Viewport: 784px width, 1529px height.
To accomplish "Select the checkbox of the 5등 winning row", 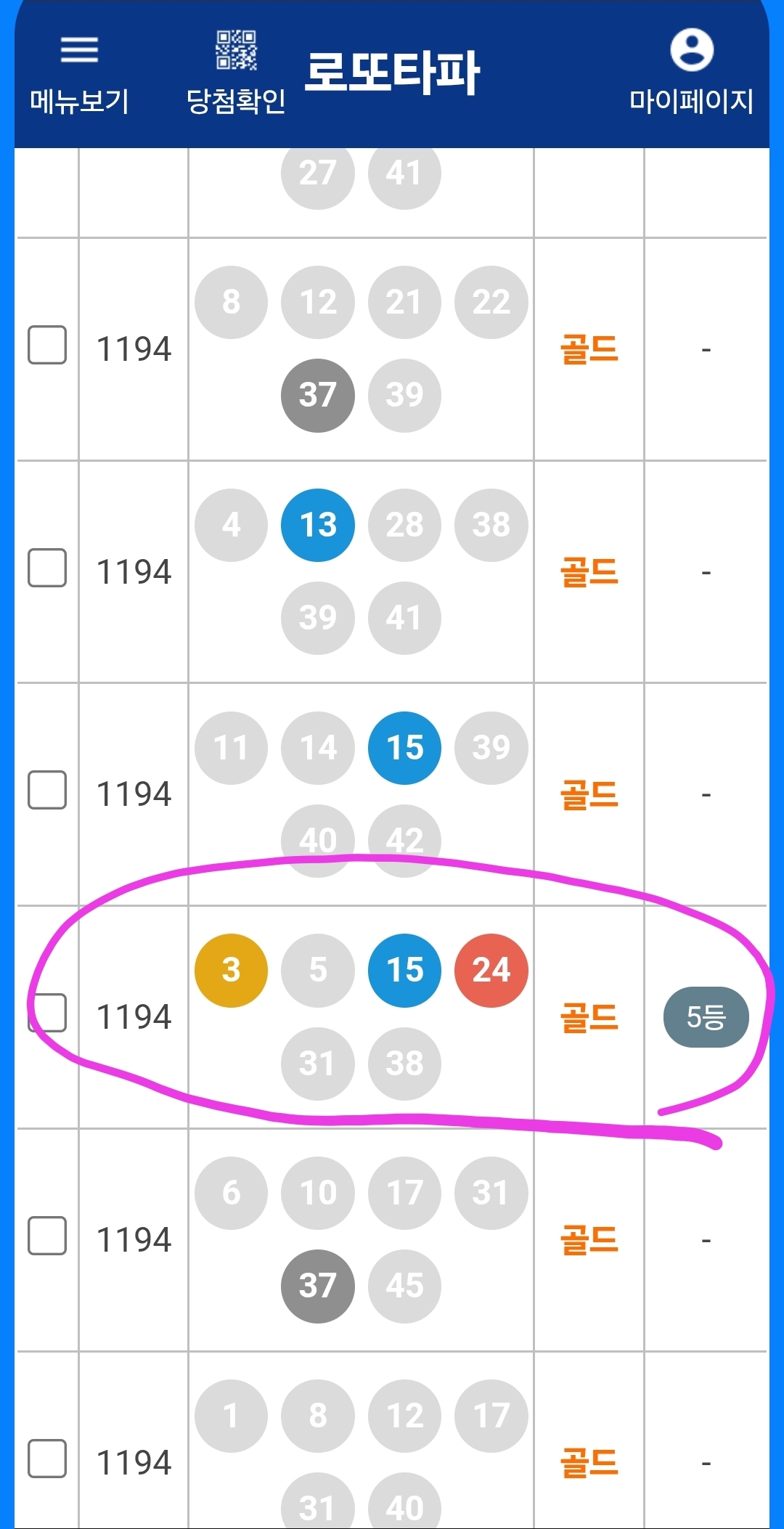I will tap(49, 1013).
